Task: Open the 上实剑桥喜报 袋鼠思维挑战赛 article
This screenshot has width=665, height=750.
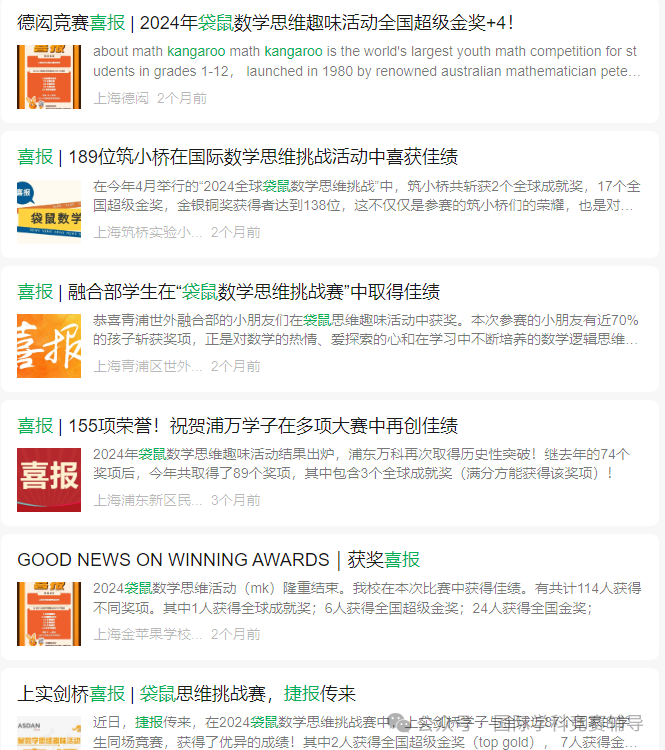Action: coord(187,693)
